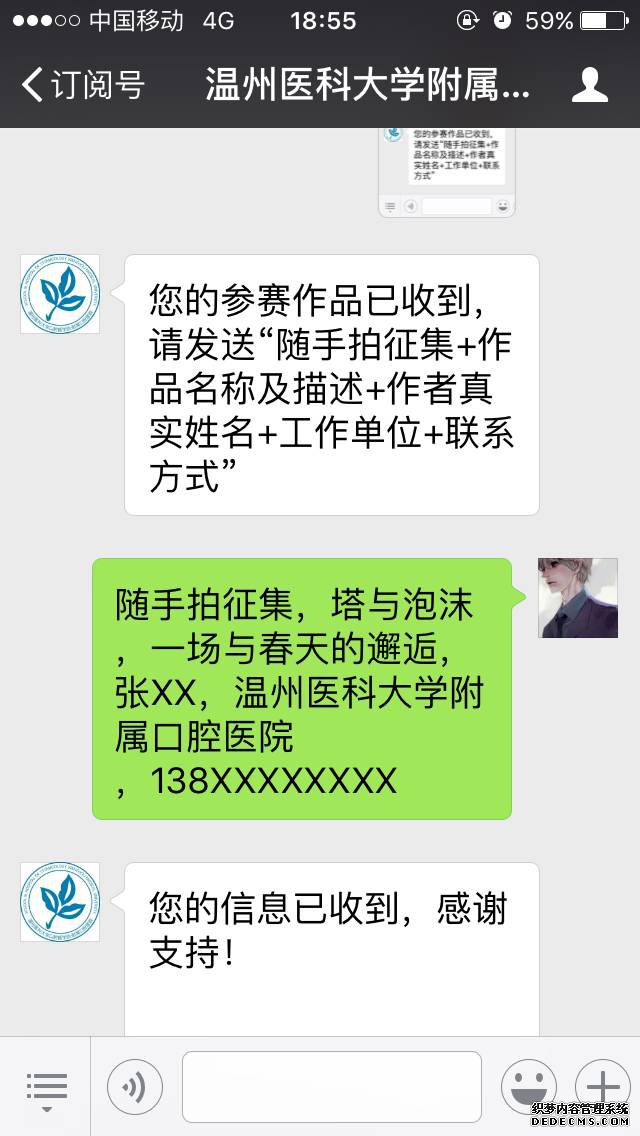Open the emoji picker
Screen dimensions: 640x1136
point(528,1087)
